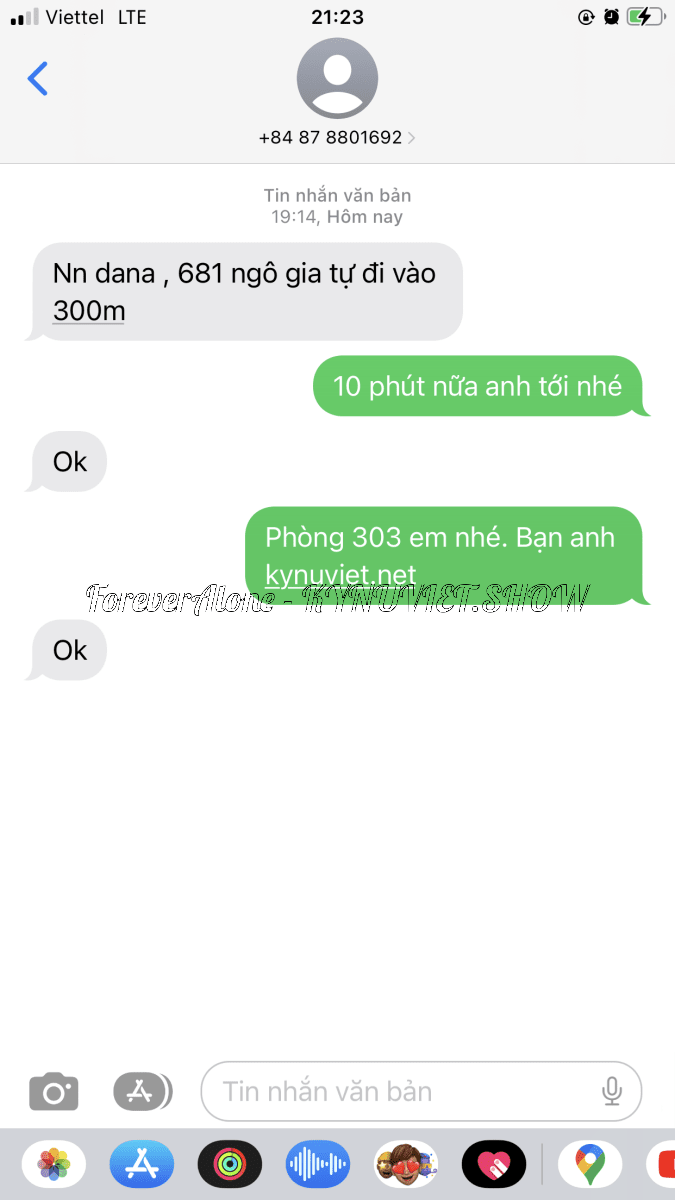The height and width of the screenshot is (1200, 675).
Task: Open the Memoji stickers app
Action: pos(406,1164)
